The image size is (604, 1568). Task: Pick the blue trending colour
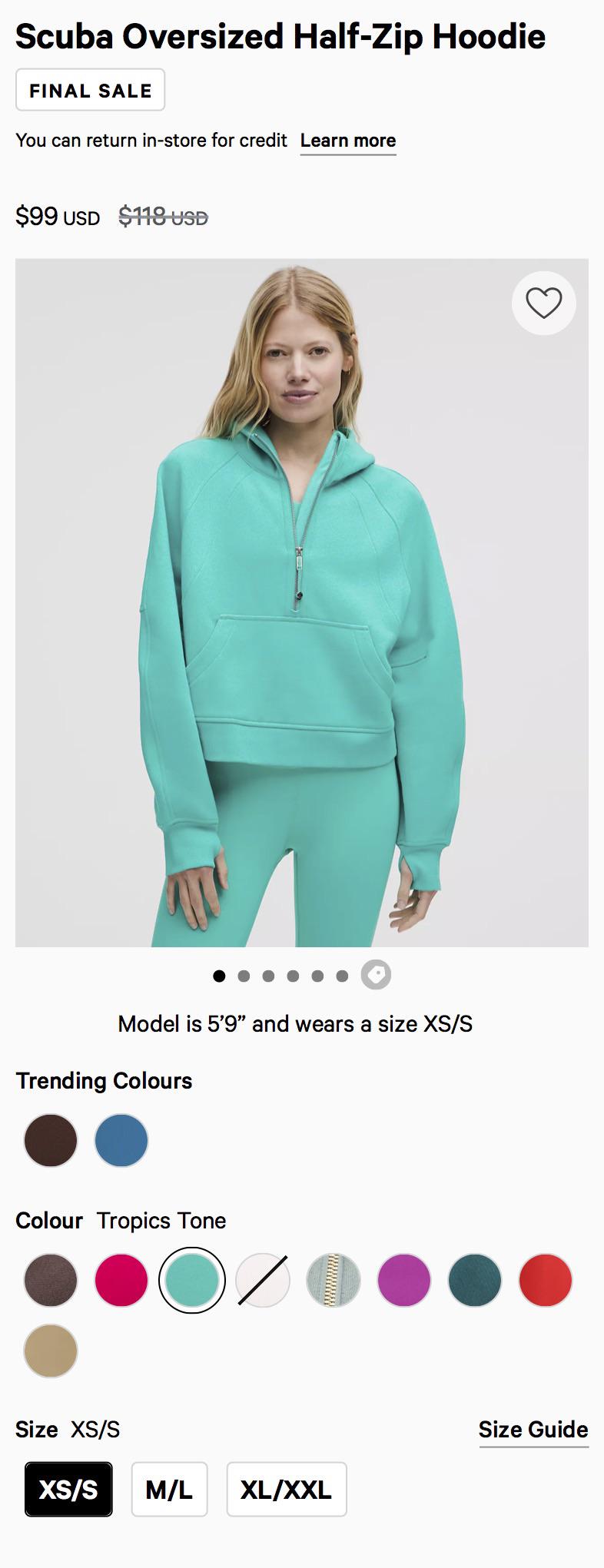pos(121,1140)
